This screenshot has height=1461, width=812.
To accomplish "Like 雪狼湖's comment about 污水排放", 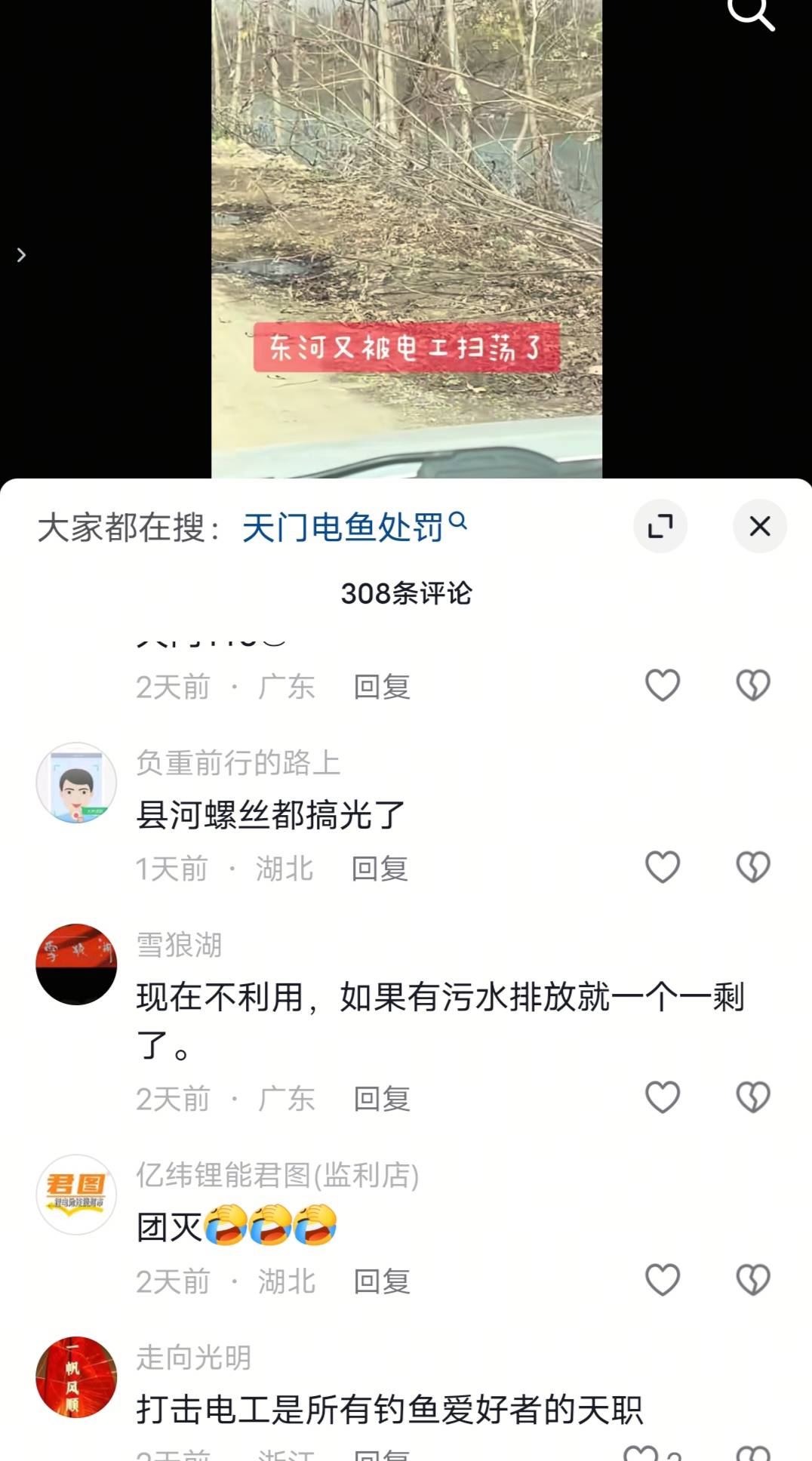I will tap(663, 1097).
